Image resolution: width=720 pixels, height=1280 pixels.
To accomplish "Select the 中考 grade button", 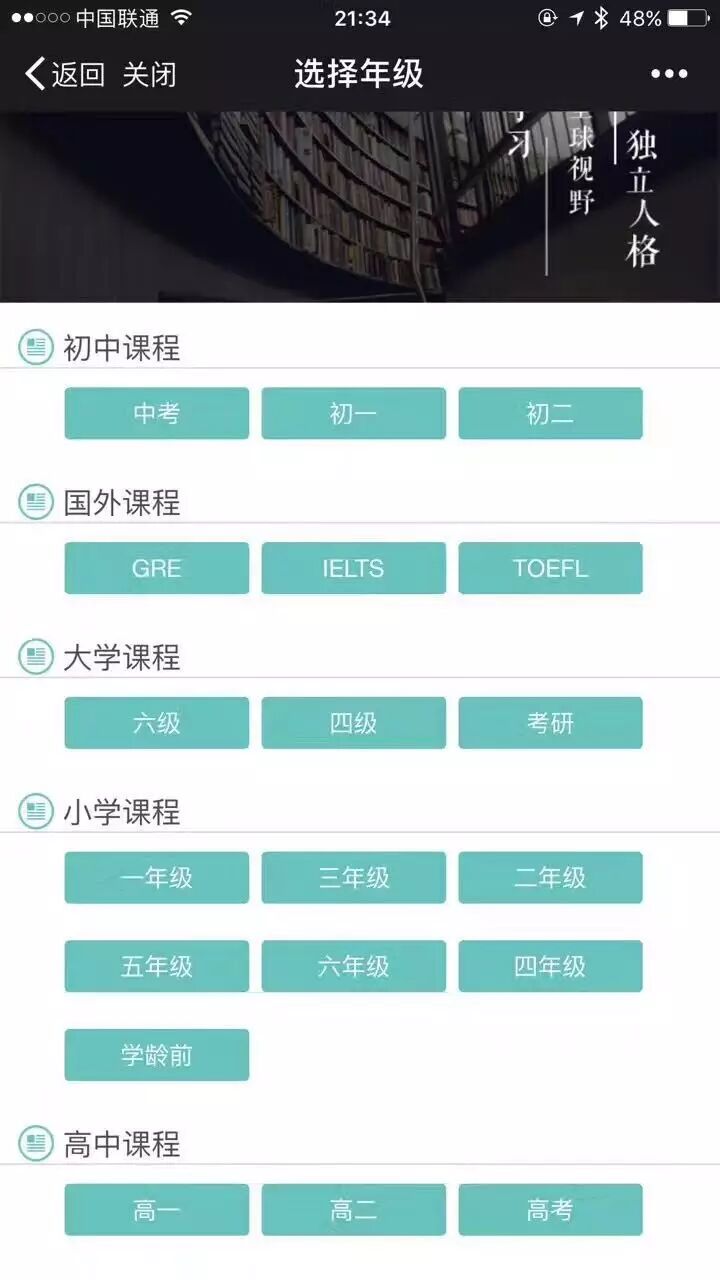I will [157, 413].
